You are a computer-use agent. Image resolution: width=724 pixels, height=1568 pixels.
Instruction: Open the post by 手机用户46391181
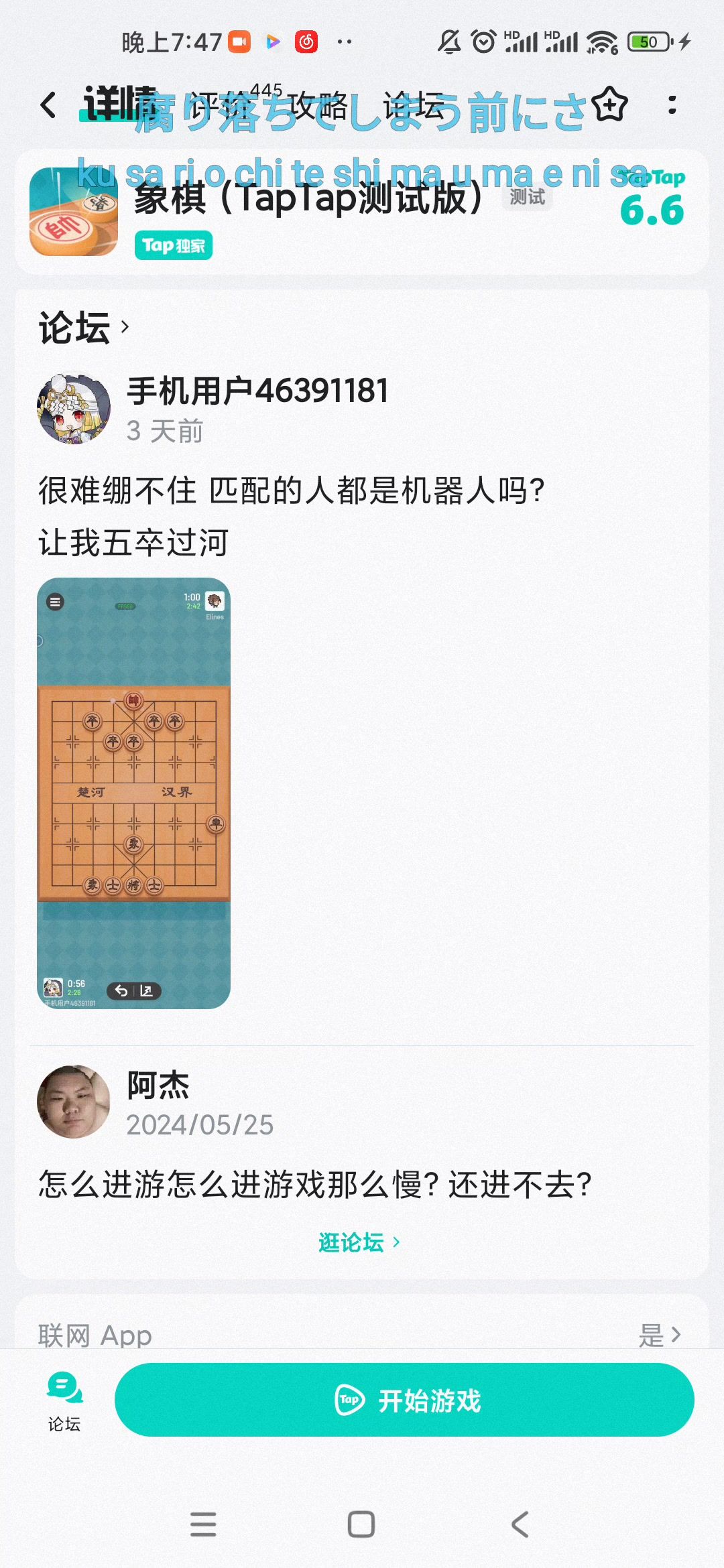pos(291,516)
